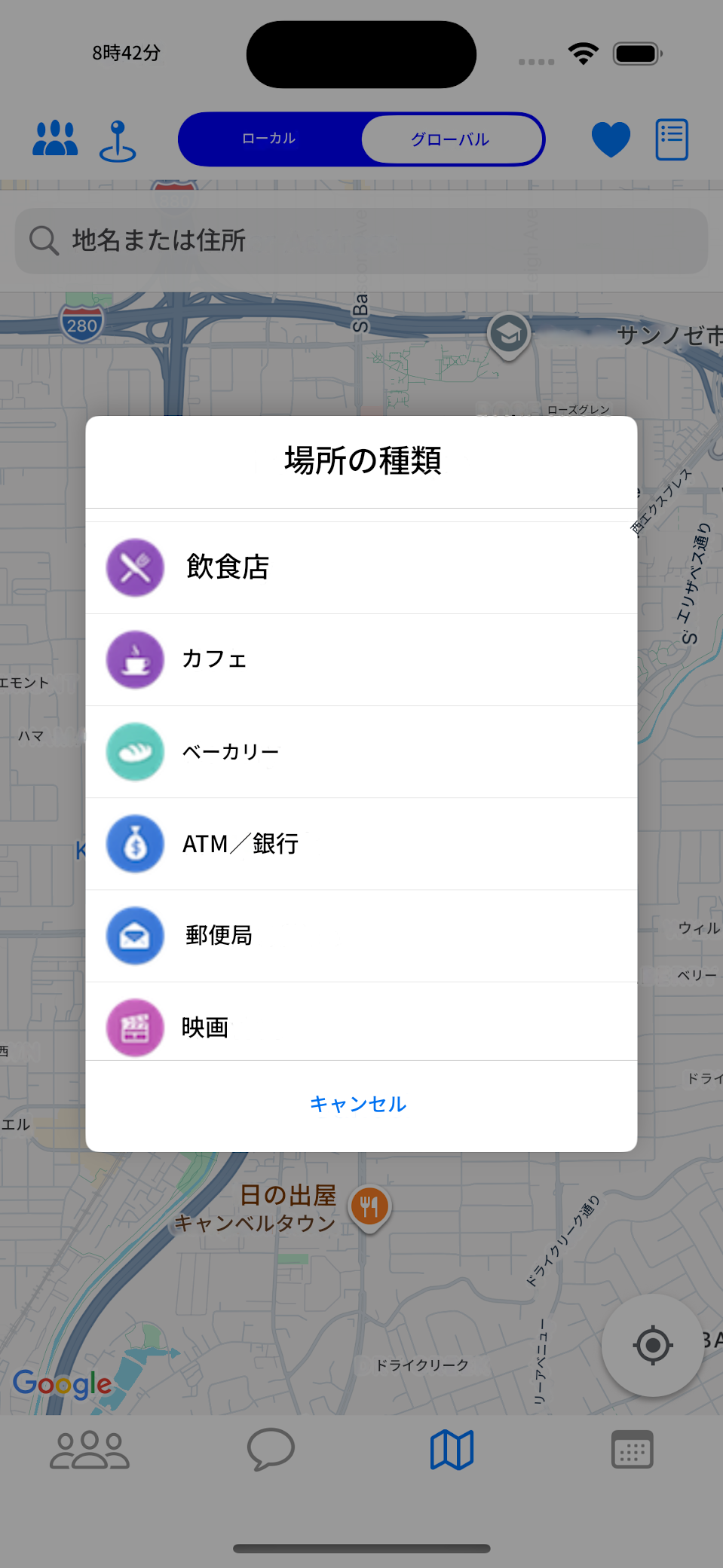
Task: Tap キャンセル to close the dialog
Action: (360, 1105)
